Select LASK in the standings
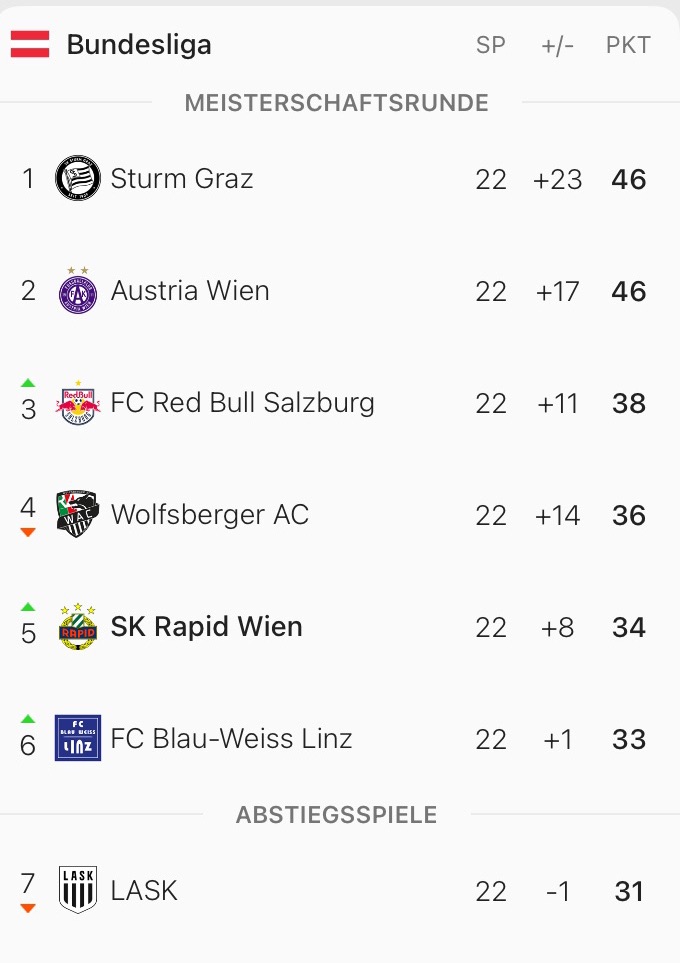This screenshot has width=680, height=963. click(144, 890)
